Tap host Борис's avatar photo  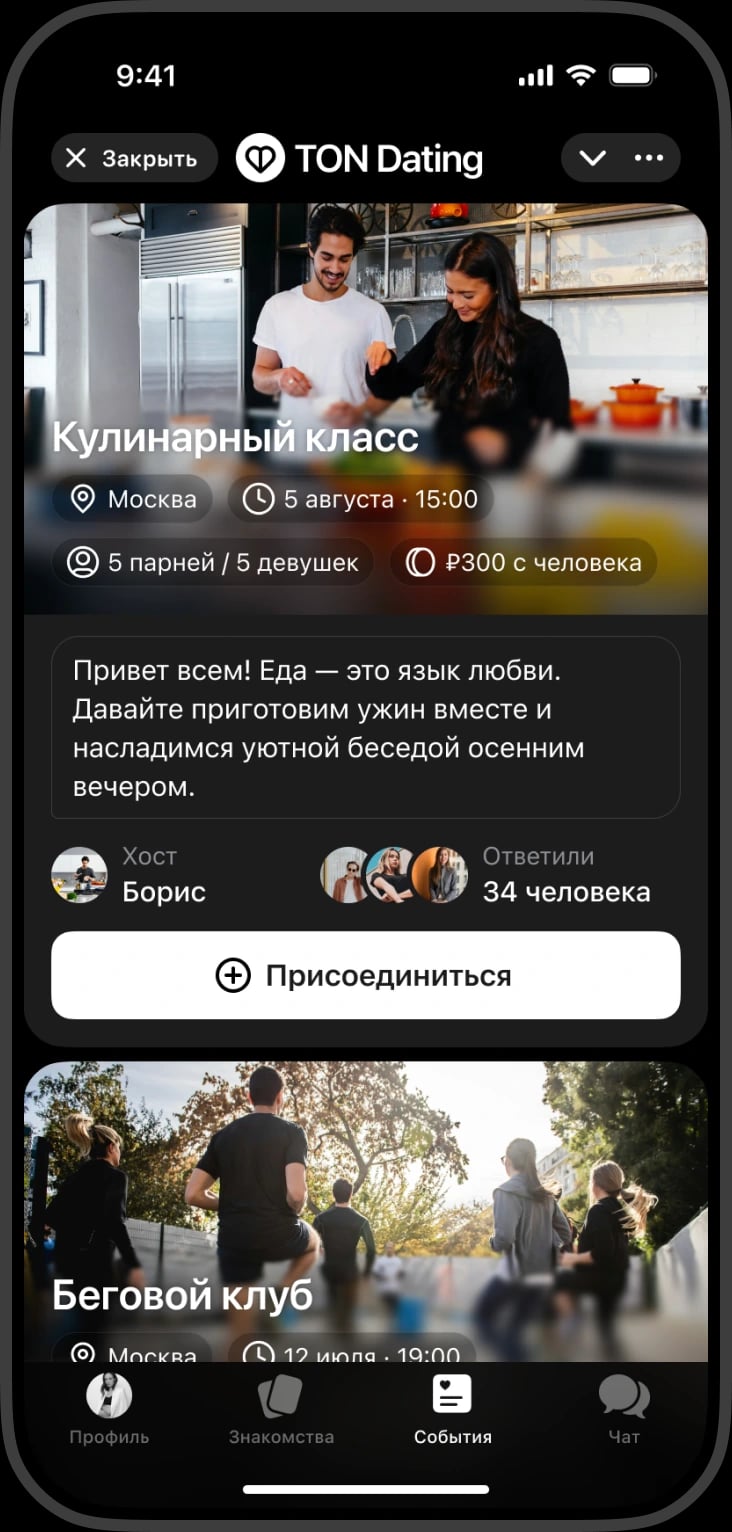(79, 874)
